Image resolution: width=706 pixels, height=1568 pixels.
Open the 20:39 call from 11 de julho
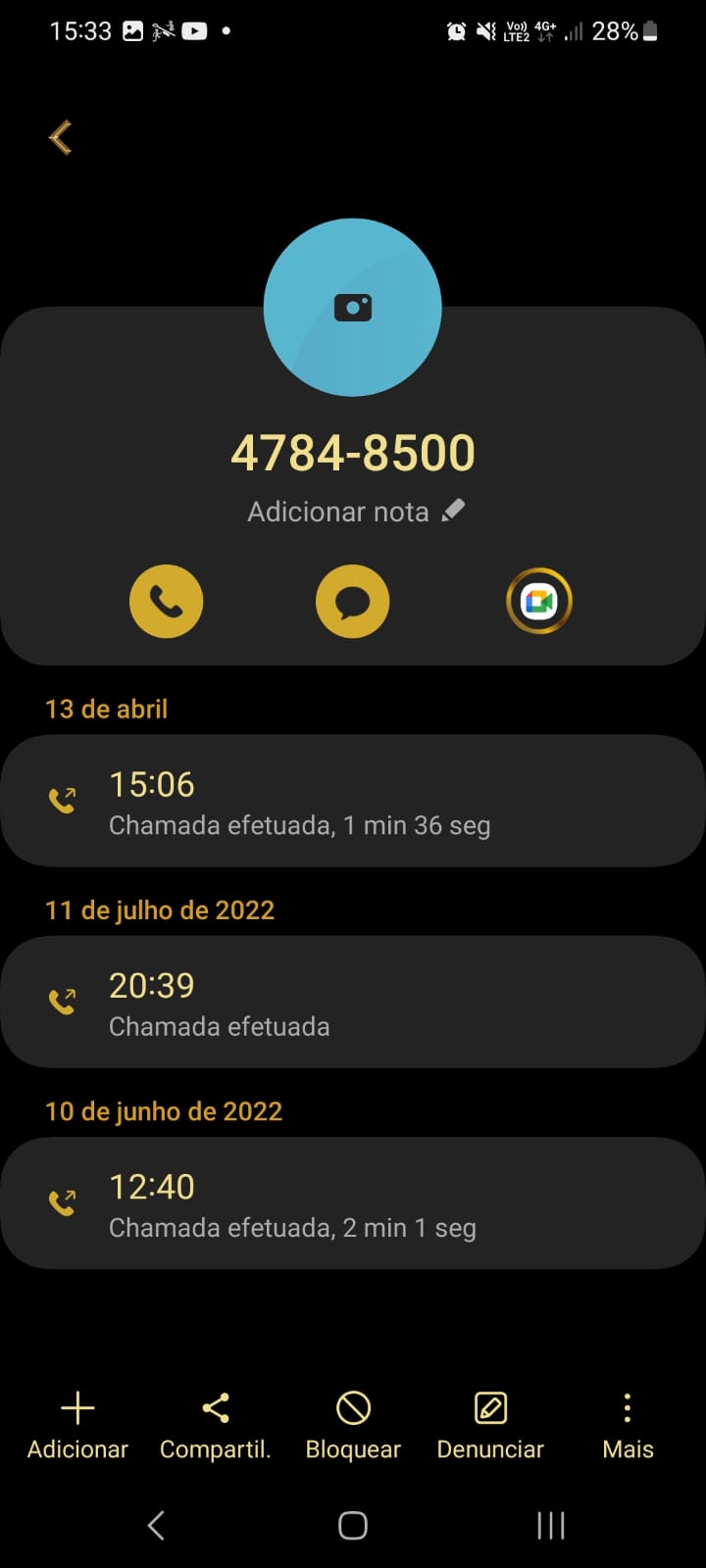pos(353,1002)
